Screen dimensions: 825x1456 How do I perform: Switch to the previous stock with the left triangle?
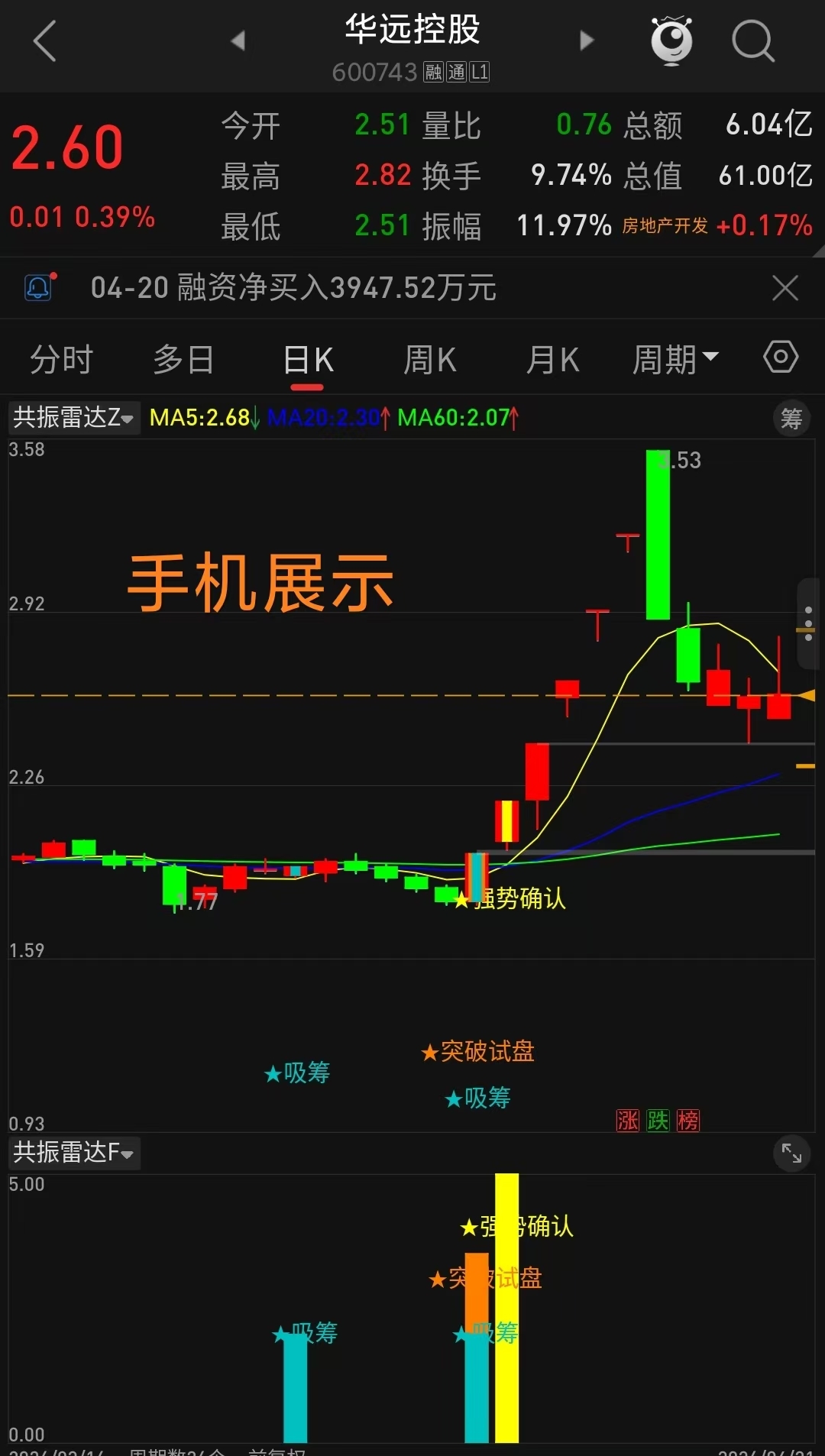[x=238, y=40]
